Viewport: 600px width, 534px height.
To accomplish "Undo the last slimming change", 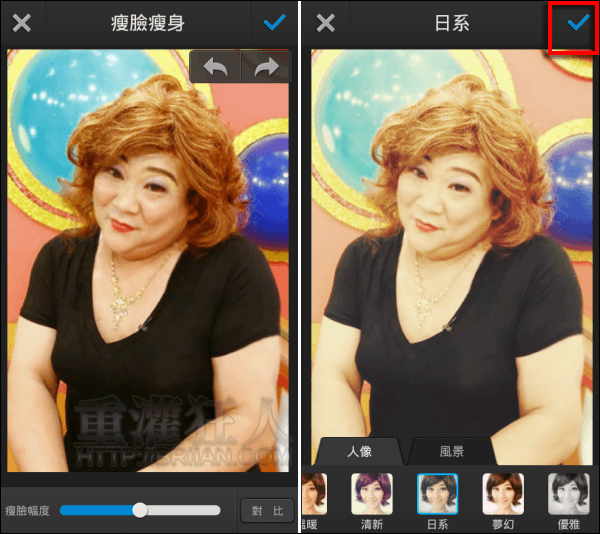I will coord(216,67).
